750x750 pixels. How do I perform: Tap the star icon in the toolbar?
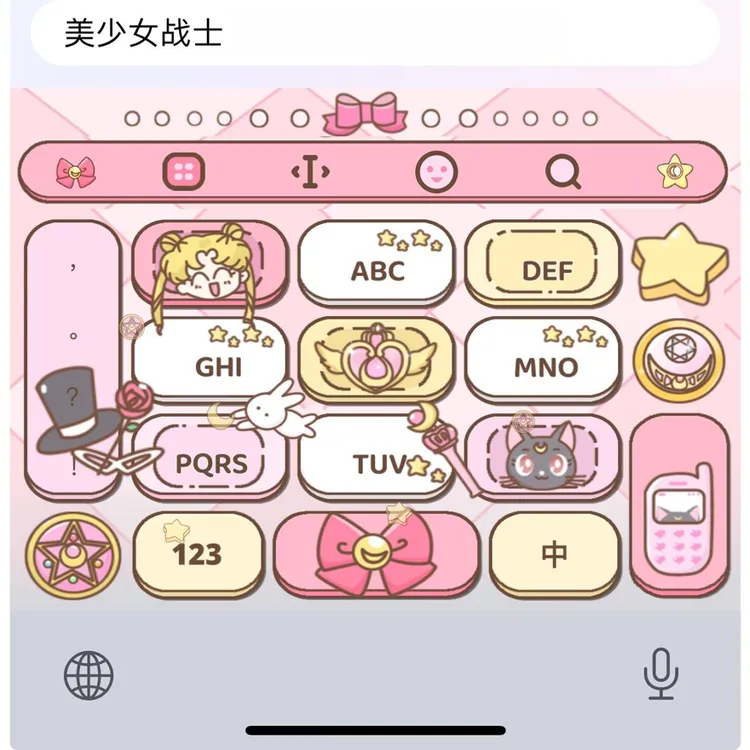pyautogui.click(x=674, y=171)
